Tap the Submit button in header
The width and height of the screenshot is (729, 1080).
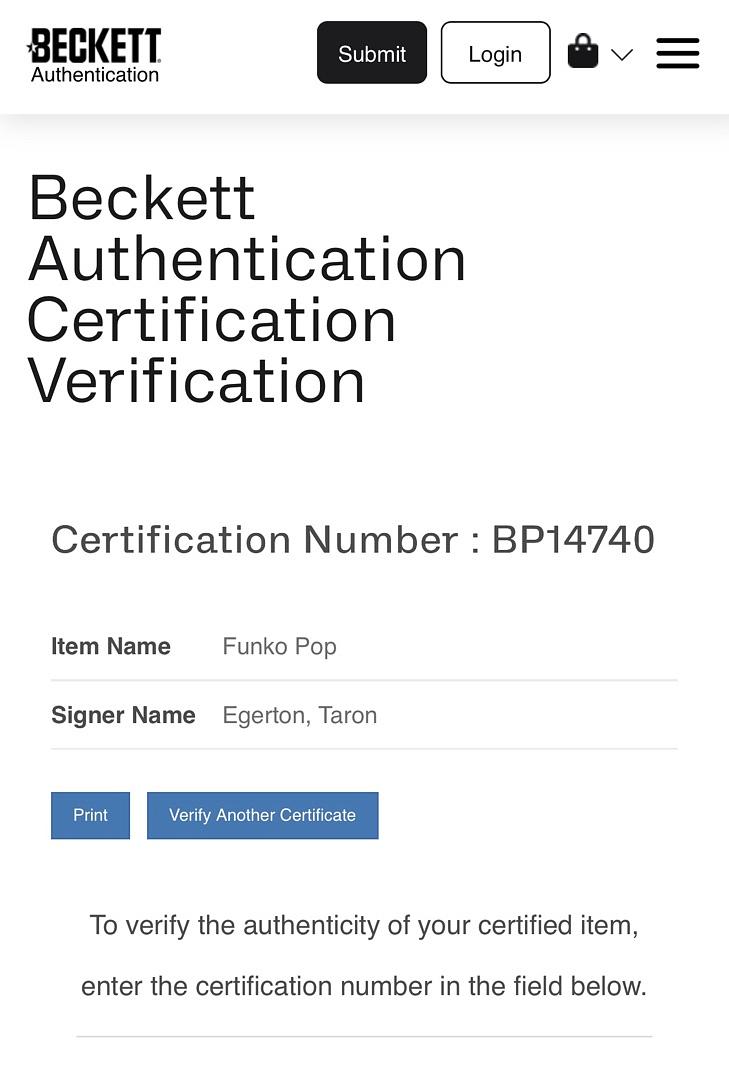pyautogui.click(x=372, y=53)
